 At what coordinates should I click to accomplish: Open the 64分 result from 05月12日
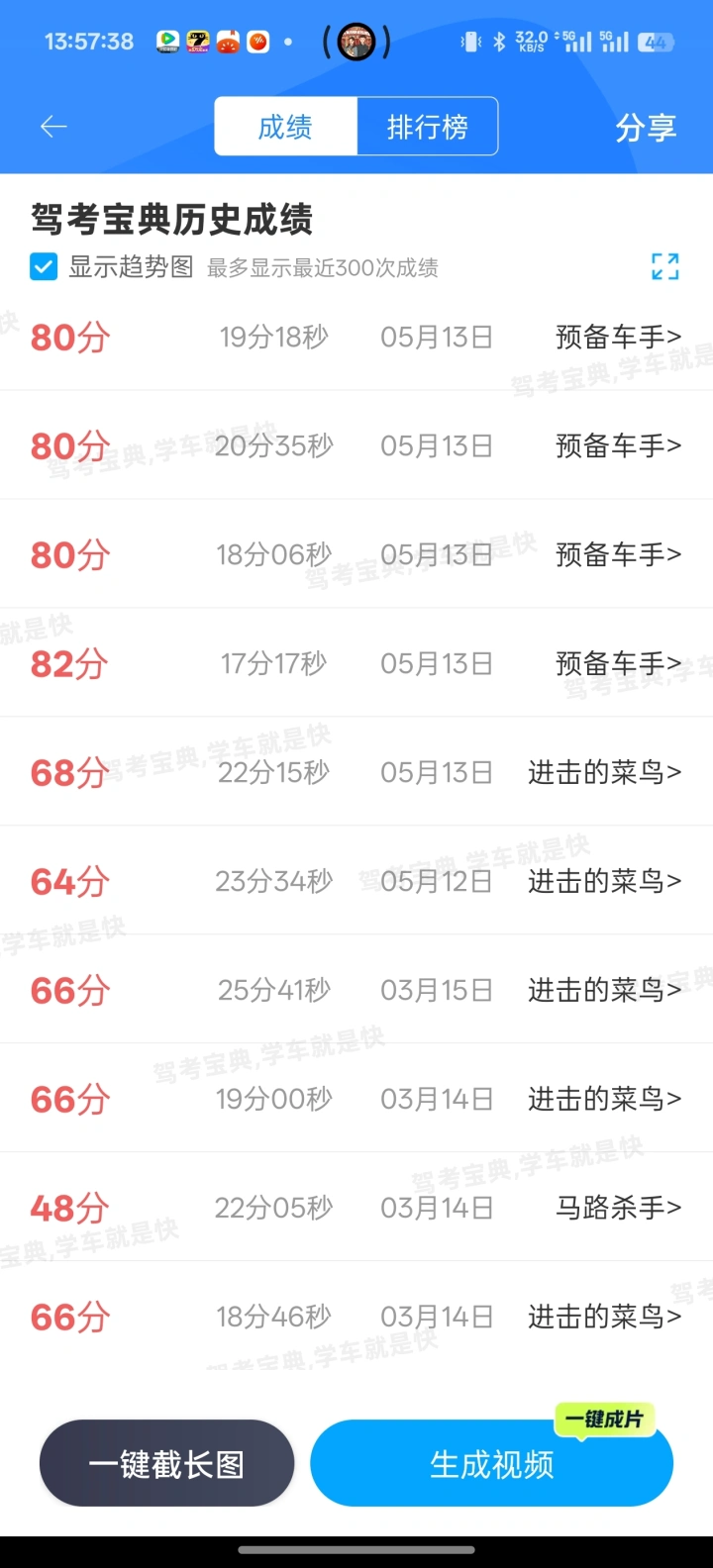[x=356, y=881]
